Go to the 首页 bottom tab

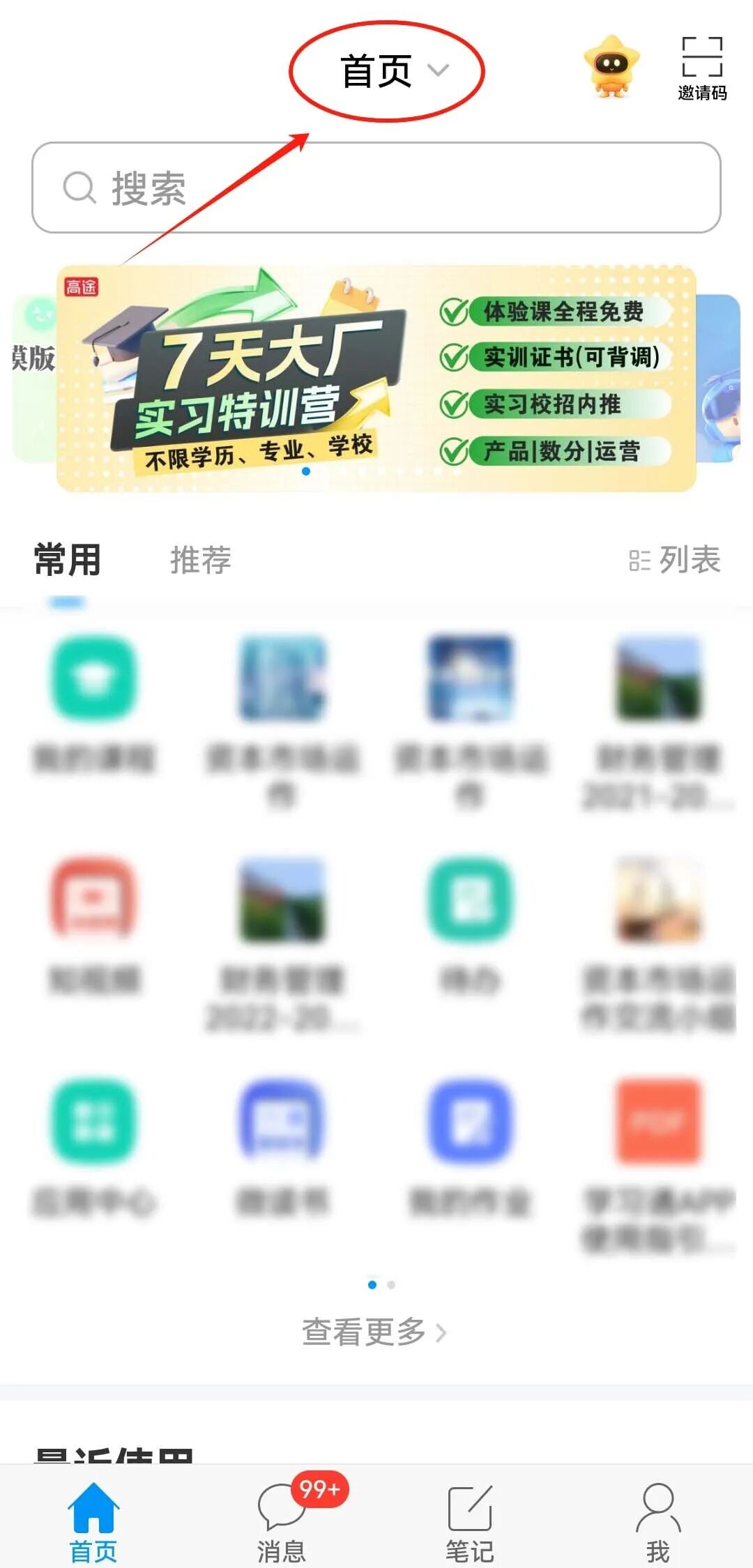(x=93, y=1521)
